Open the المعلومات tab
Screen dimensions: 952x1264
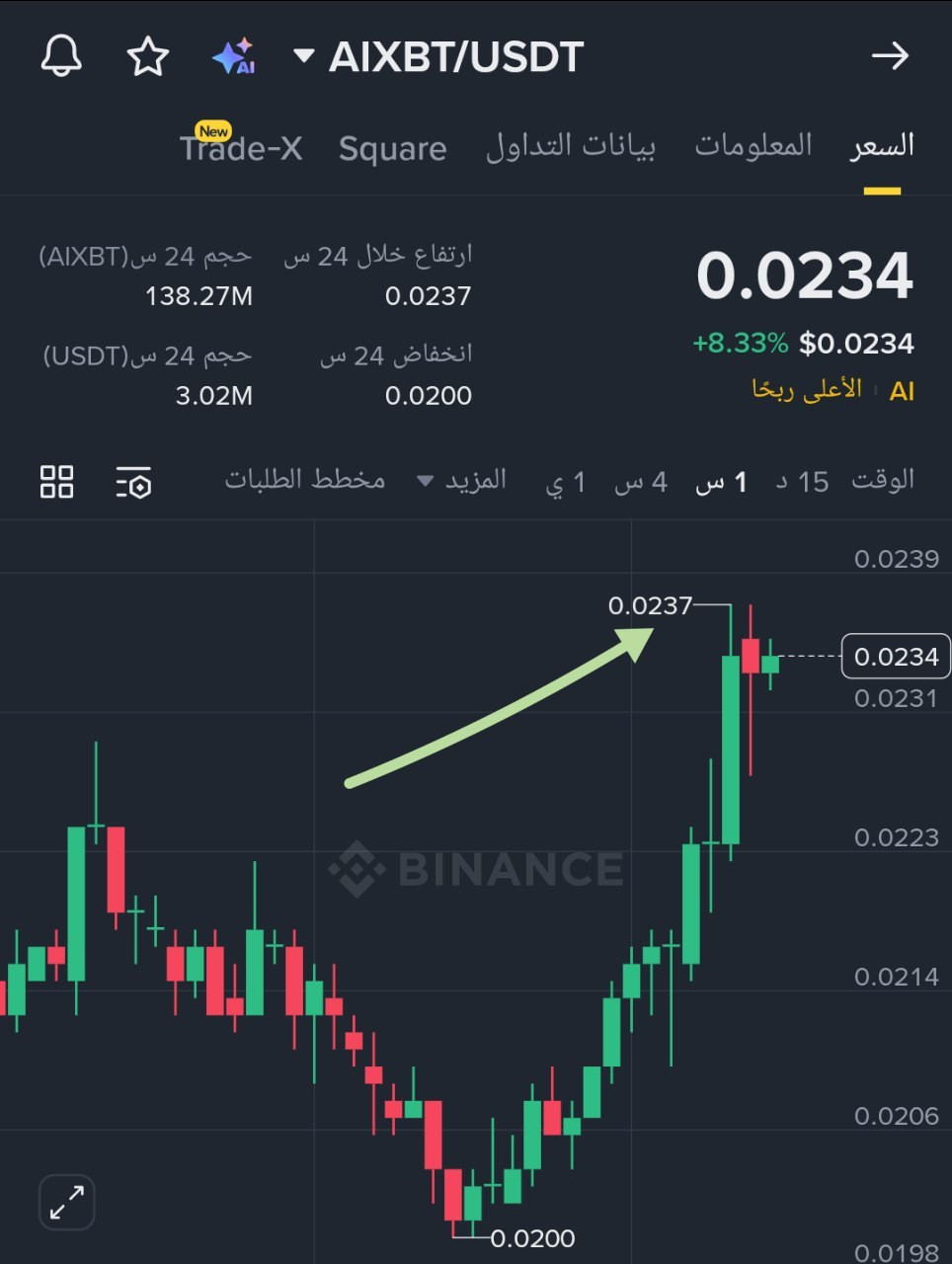753,146
